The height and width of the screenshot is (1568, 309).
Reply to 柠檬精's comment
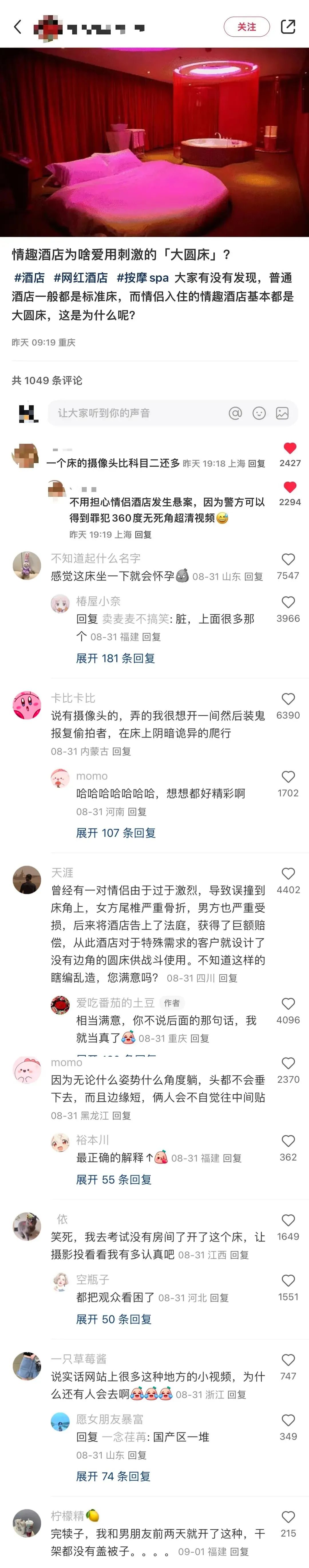point(239,1551)
